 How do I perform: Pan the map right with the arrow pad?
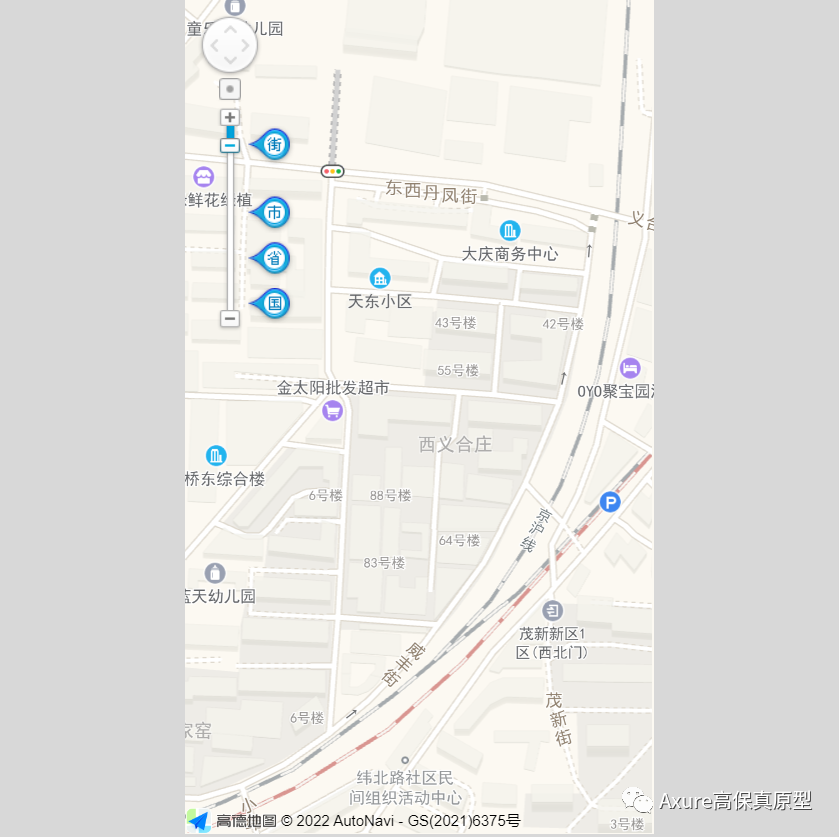246,46
